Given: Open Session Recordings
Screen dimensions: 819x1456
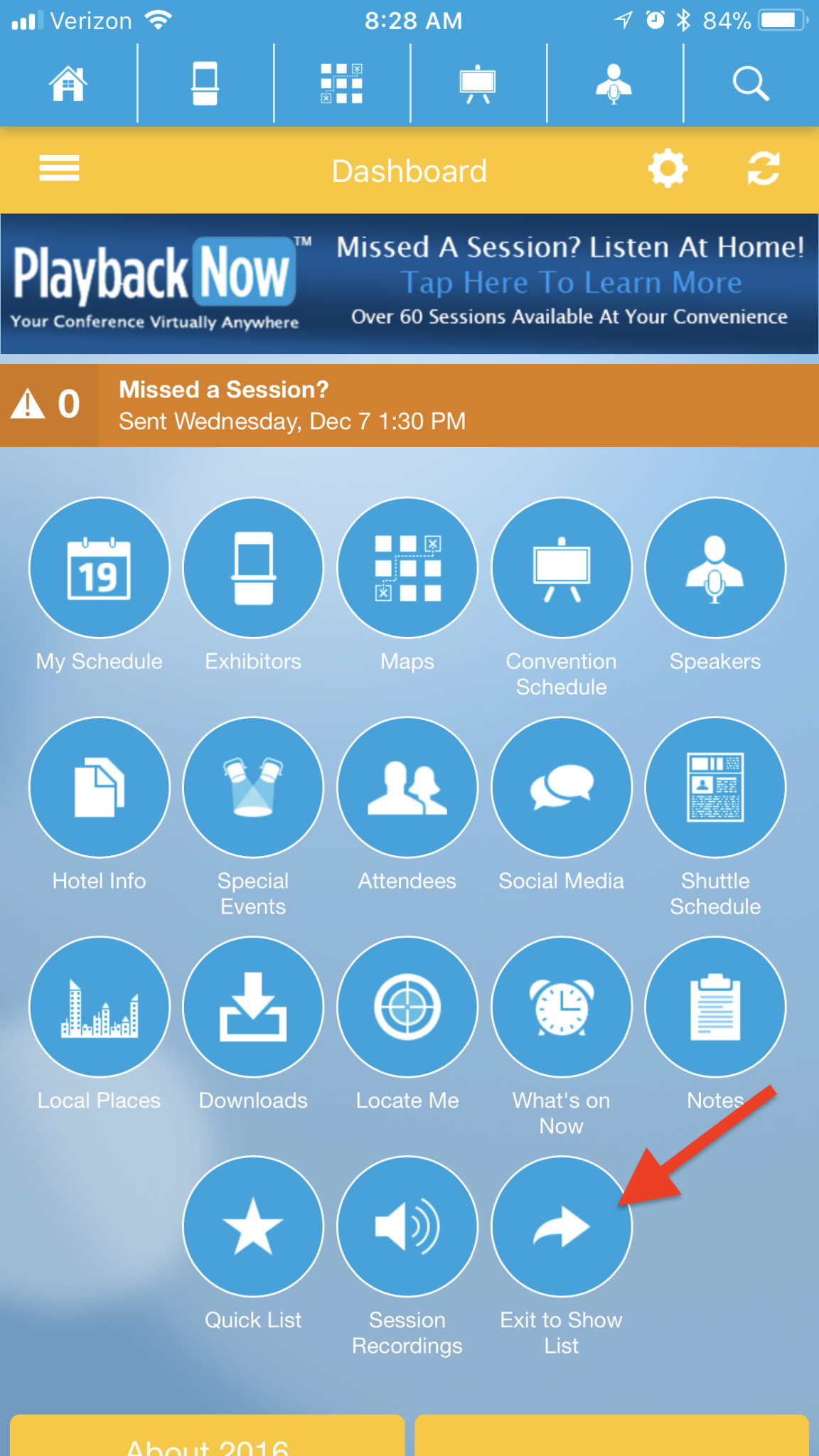Looking at the screenshot, I should tap(407, 1226).
